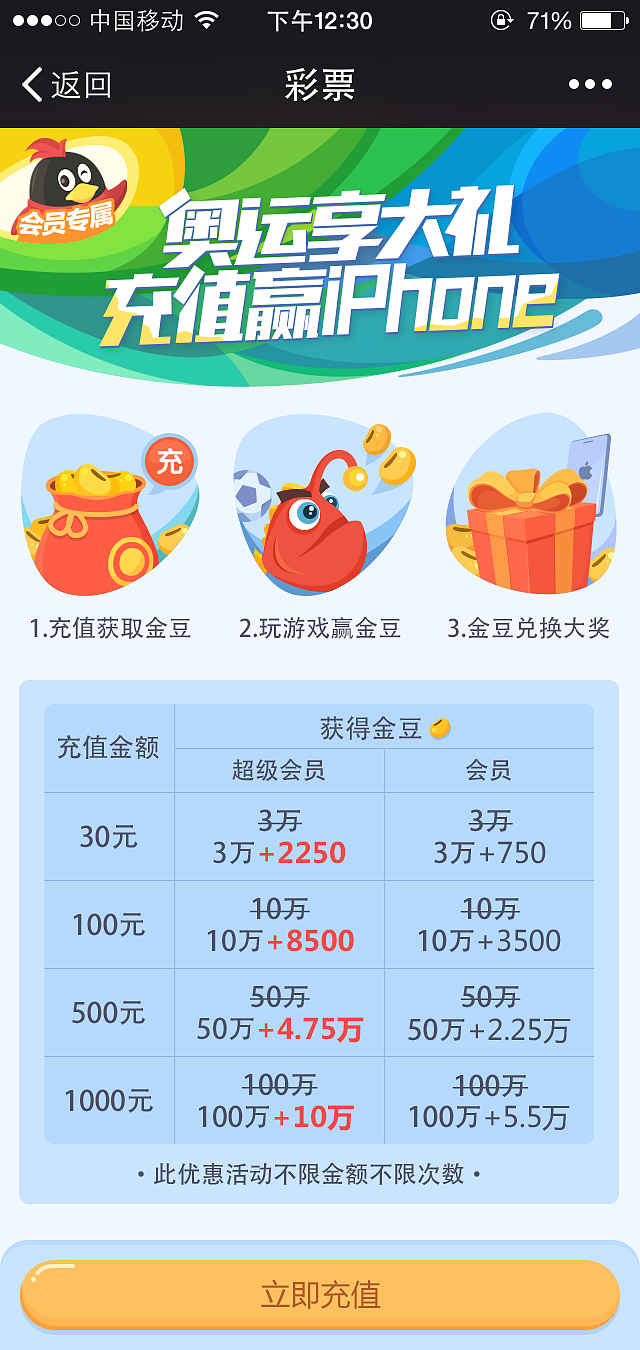Open the three-dot overflow menu
Viewport: 640px width, 1350px height.
tap(590, 85)
